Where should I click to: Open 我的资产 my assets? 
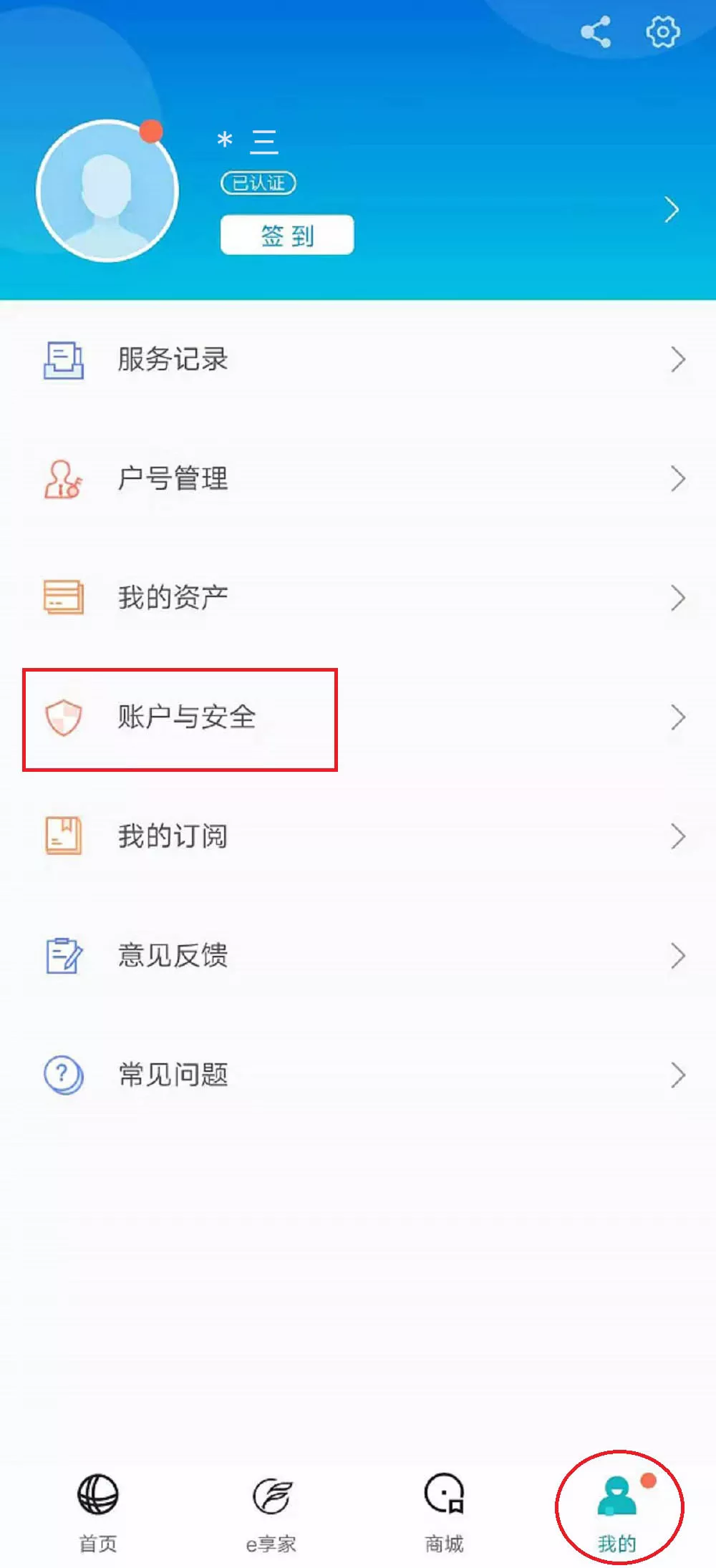[358, 598]
